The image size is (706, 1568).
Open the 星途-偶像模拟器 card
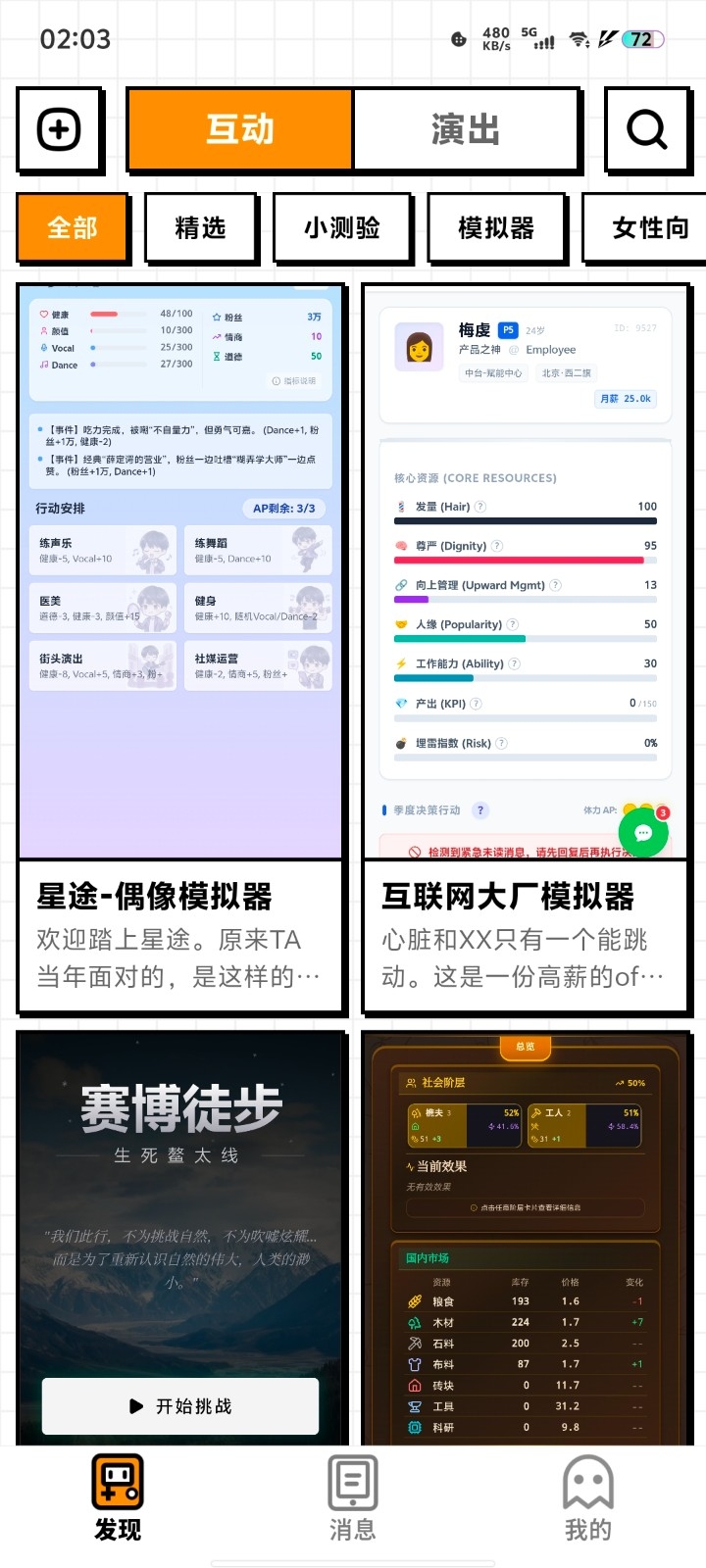click(x=180, y=647)
